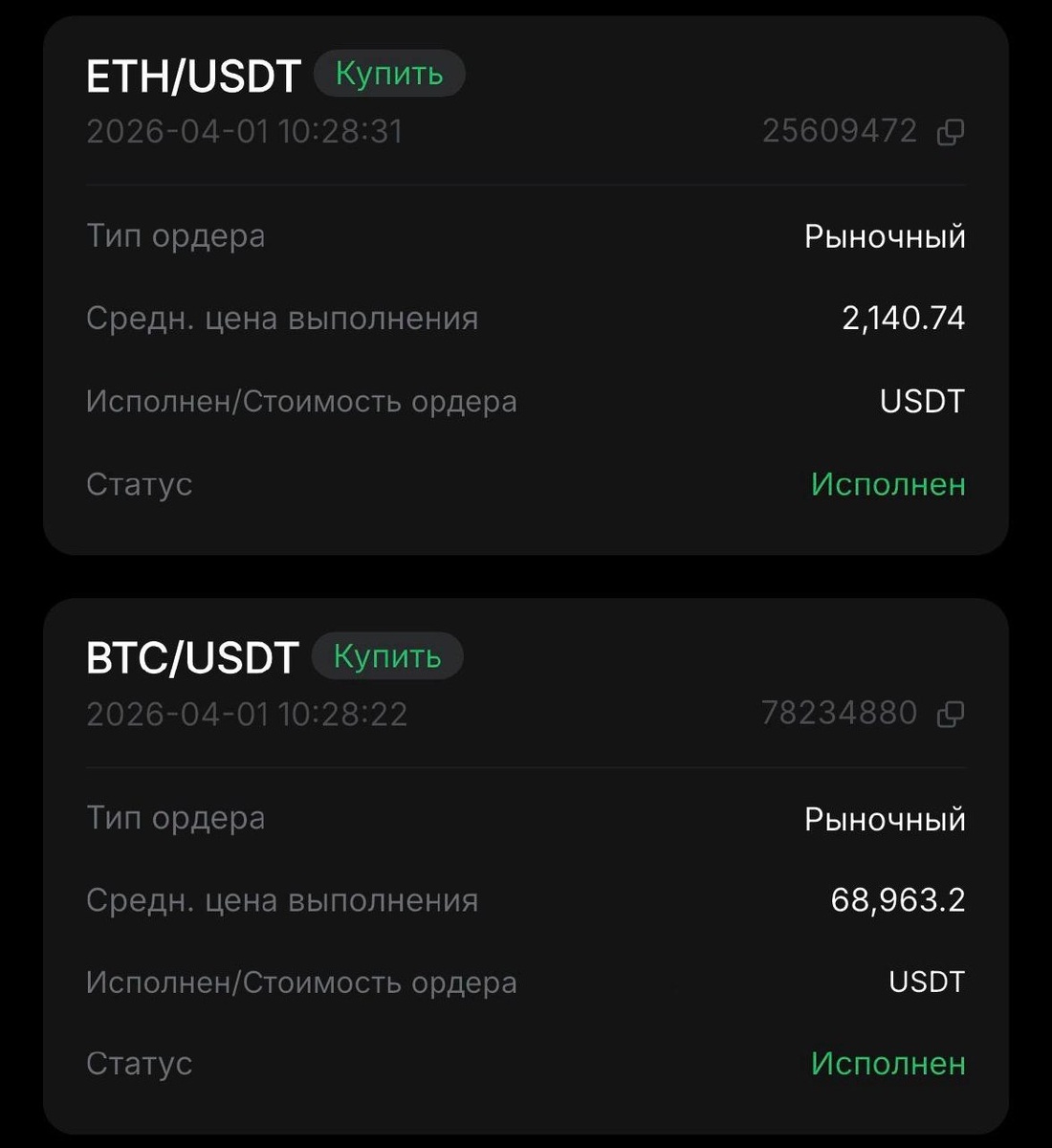Copy the BTC/USDT order ID 78234880
Viewport: 1052px width, 1148px height.
950,714
